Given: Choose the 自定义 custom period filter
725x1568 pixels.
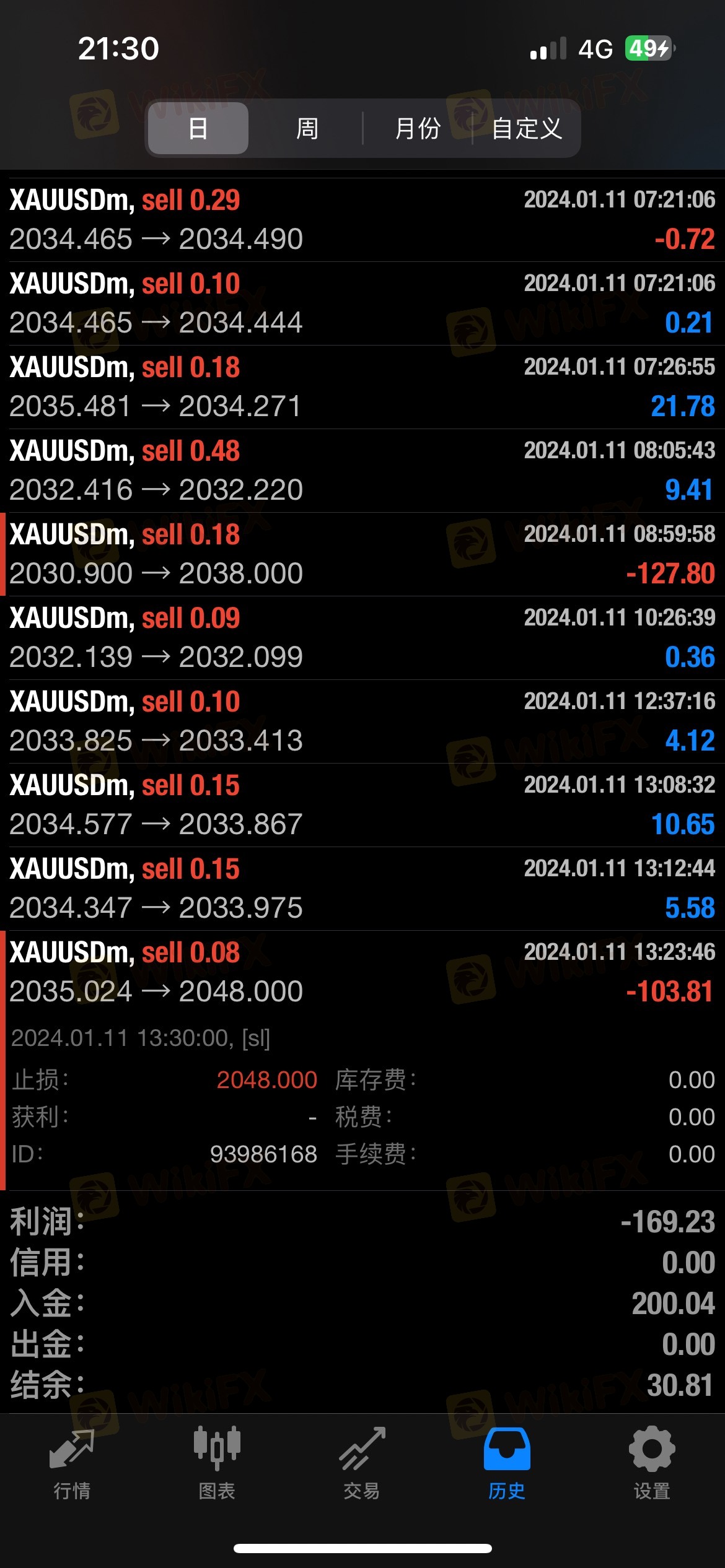Looking at the screenshot, I should click(x=527, y=128).
